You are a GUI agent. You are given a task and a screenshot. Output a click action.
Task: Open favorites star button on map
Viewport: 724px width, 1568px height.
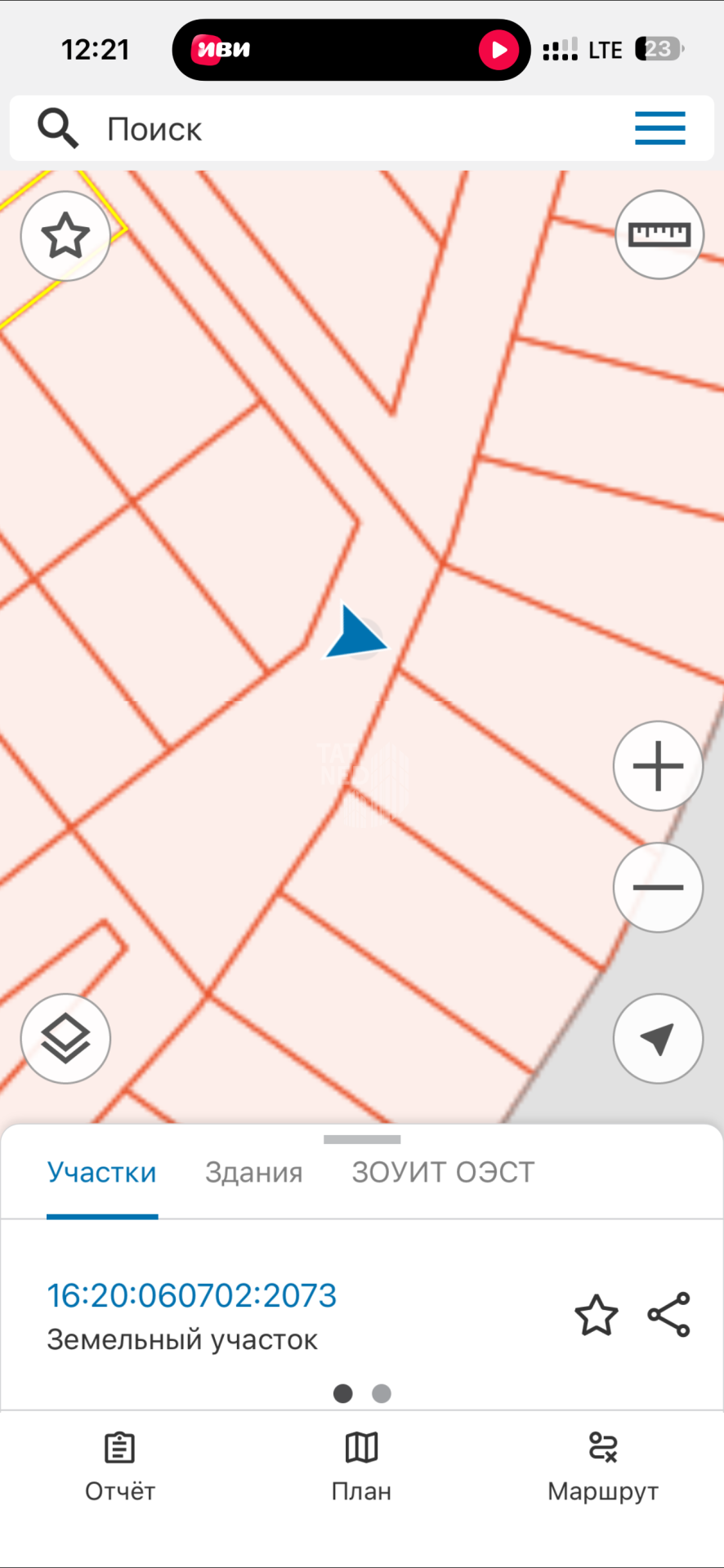tap(65, 236)
